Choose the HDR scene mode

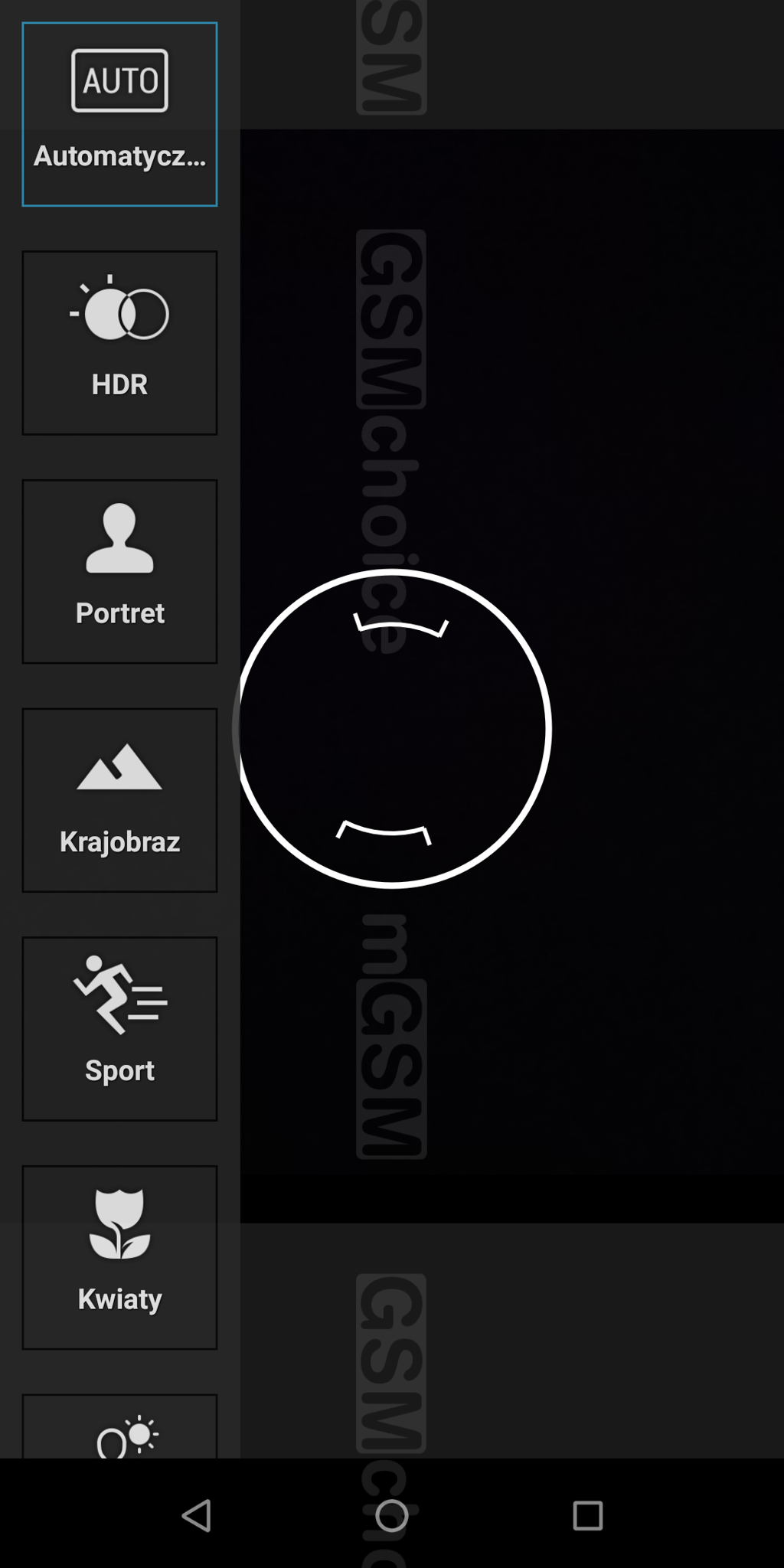click(119, 343)
